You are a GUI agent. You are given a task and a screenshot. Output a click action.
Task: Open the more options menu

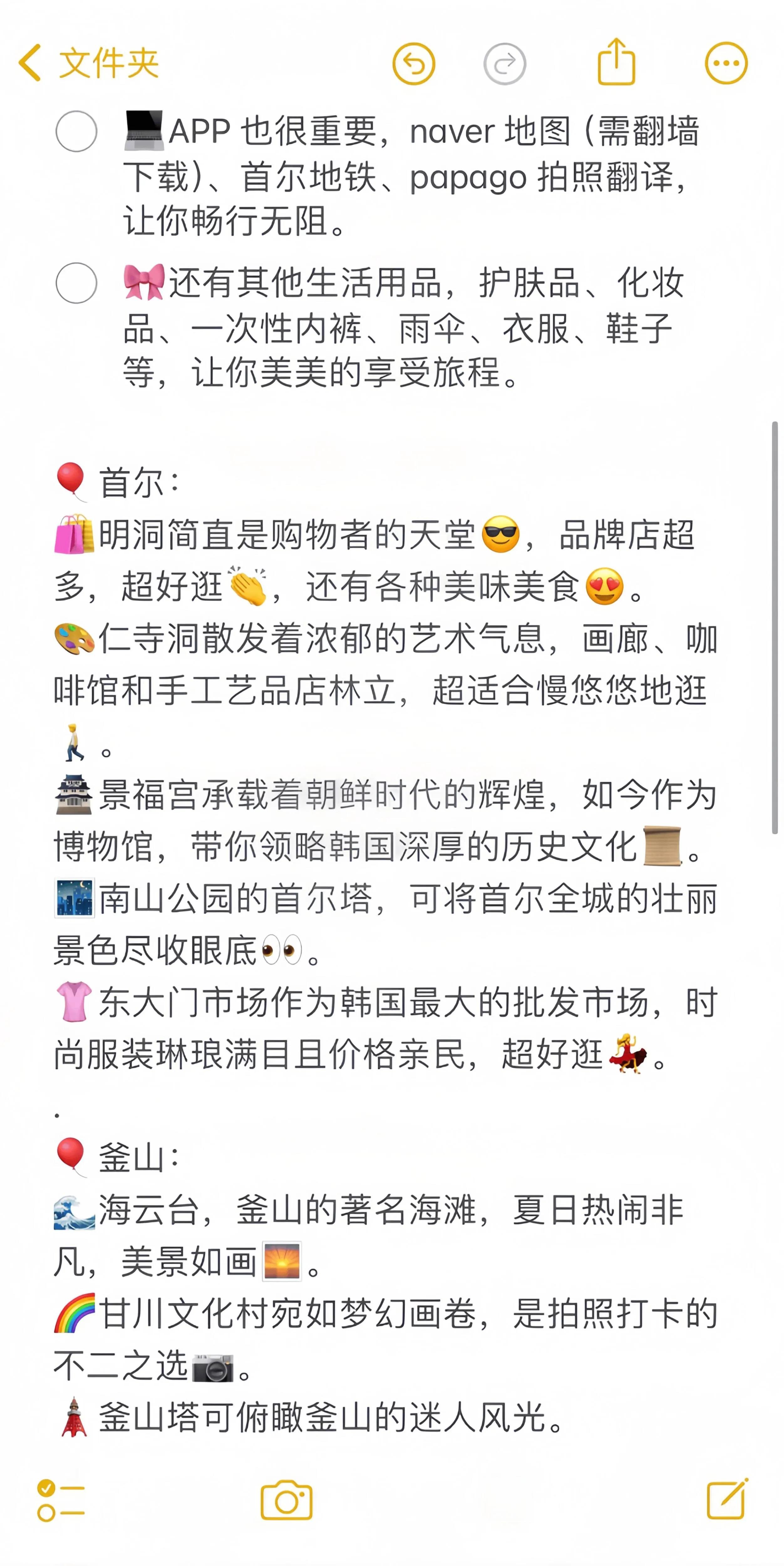pos(726,63)
